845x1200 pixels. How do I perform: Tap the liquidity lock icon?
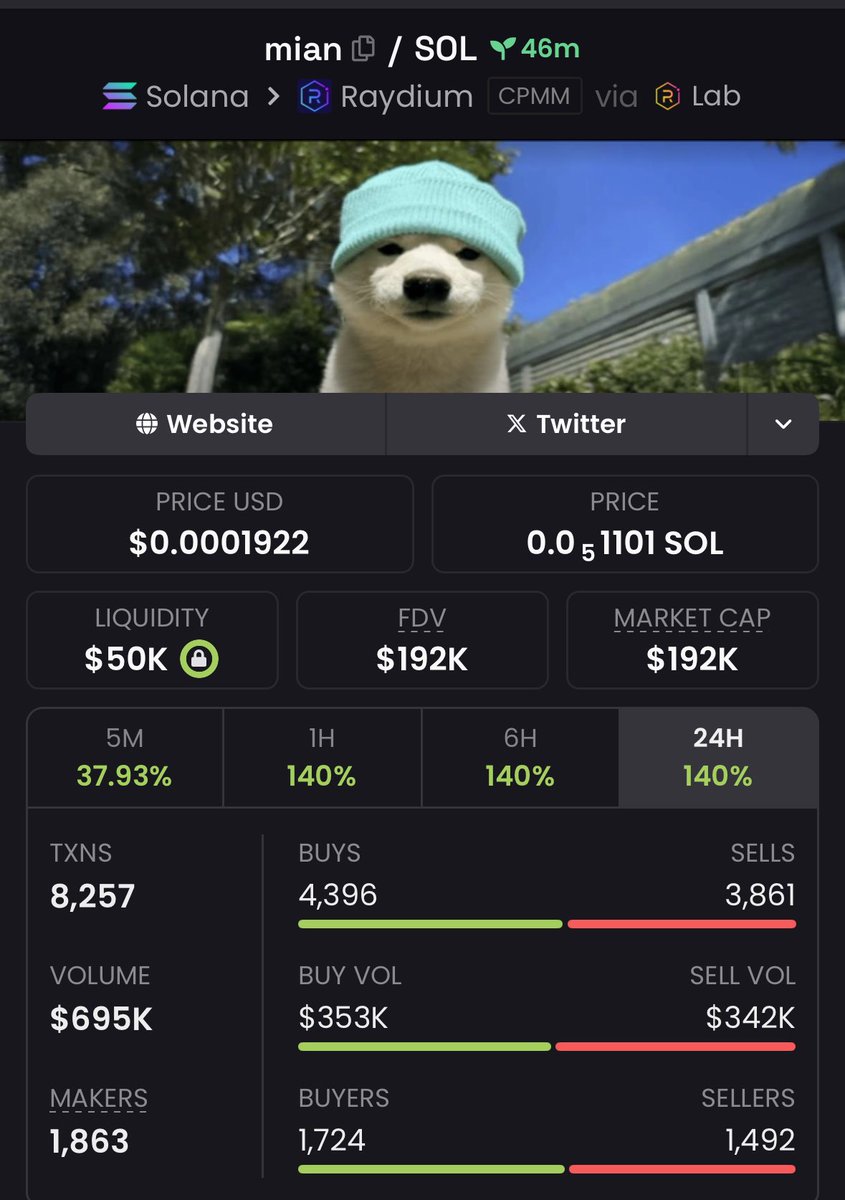coord(199,659)
